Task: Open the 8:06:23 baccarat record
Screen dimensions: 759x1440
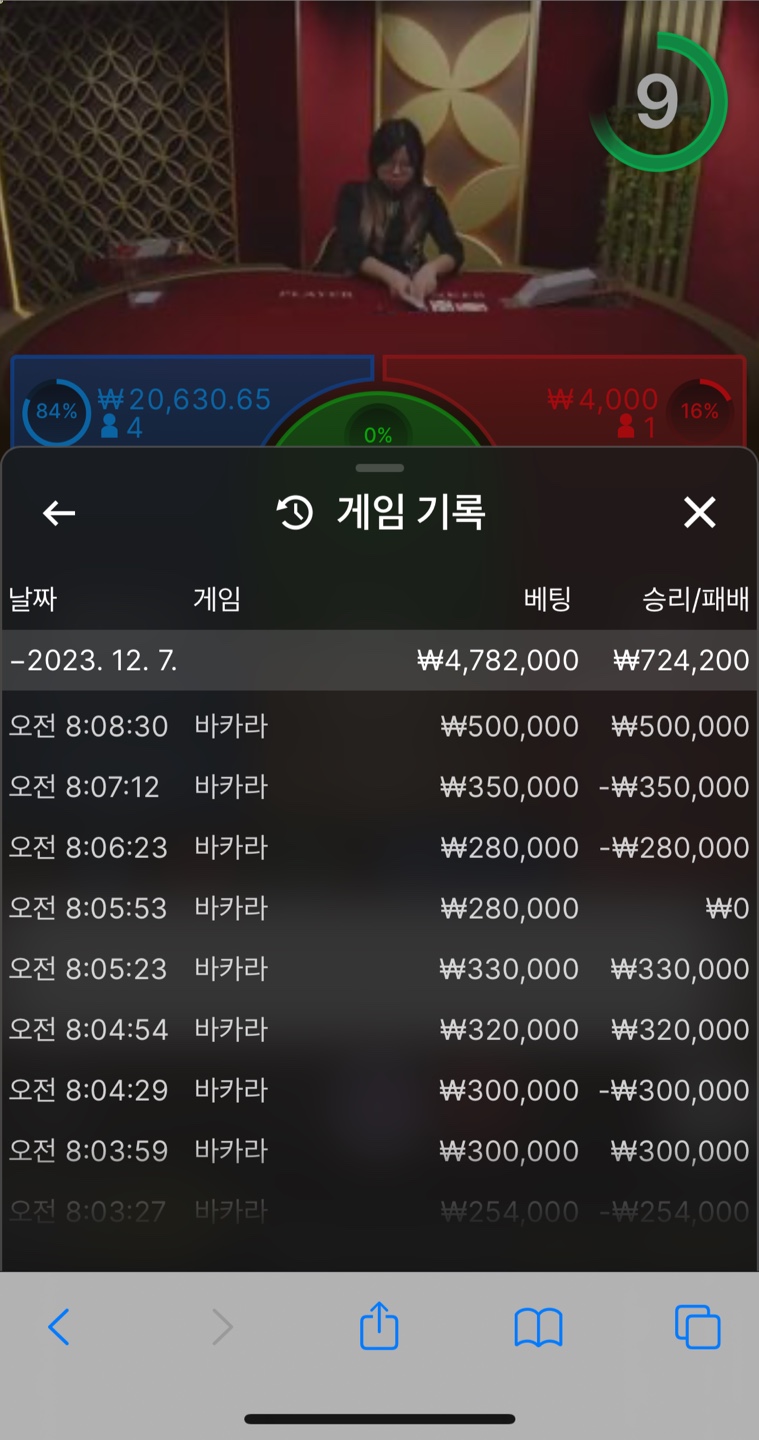Action: pyautogui.click(x=380, y=847)
